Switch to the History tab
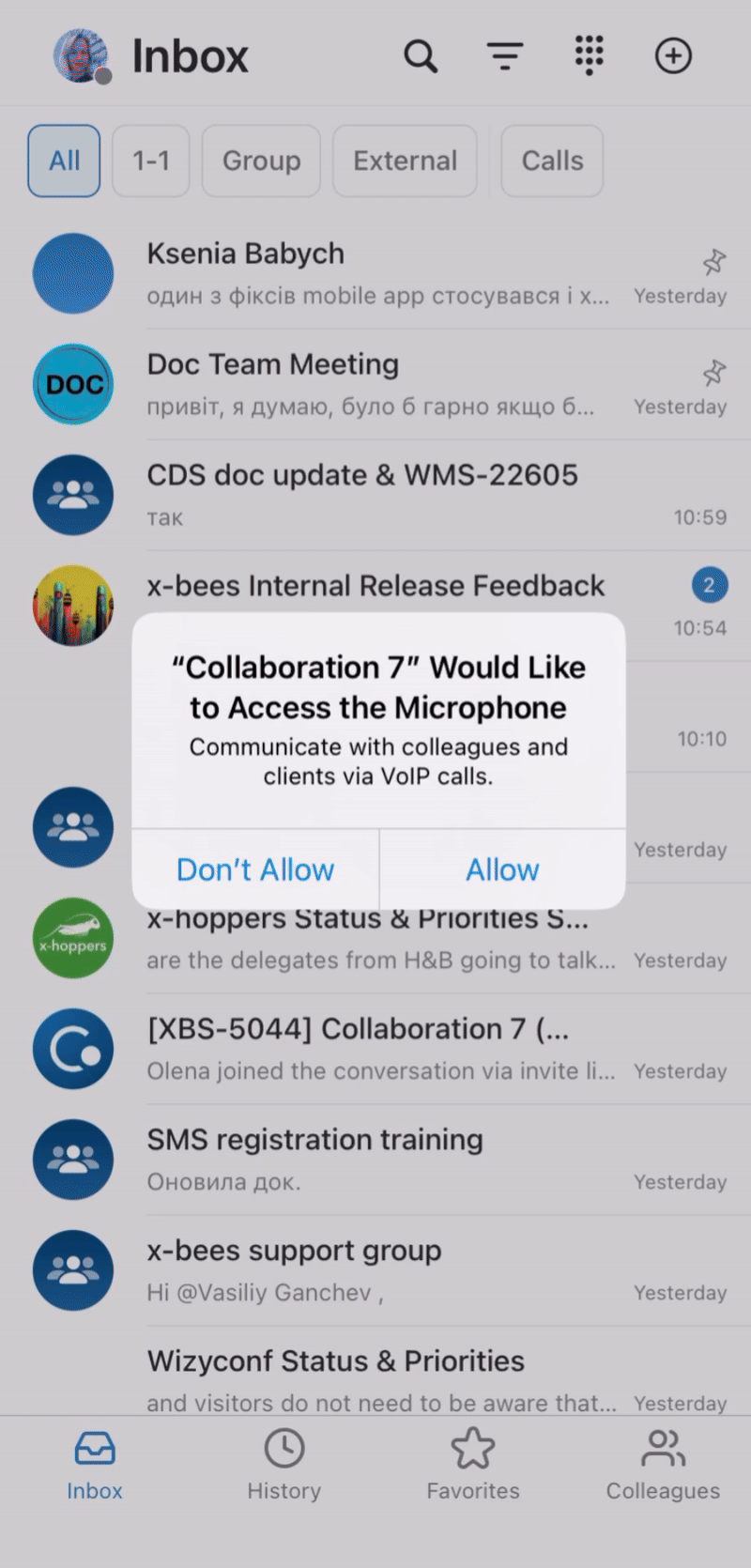 tap(284, 1465)
